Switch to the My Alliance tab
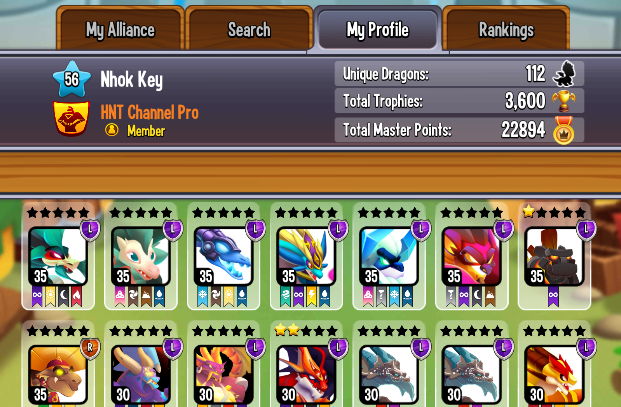Image resolution: width=621 pixels, height=407 pixels. 120,29
